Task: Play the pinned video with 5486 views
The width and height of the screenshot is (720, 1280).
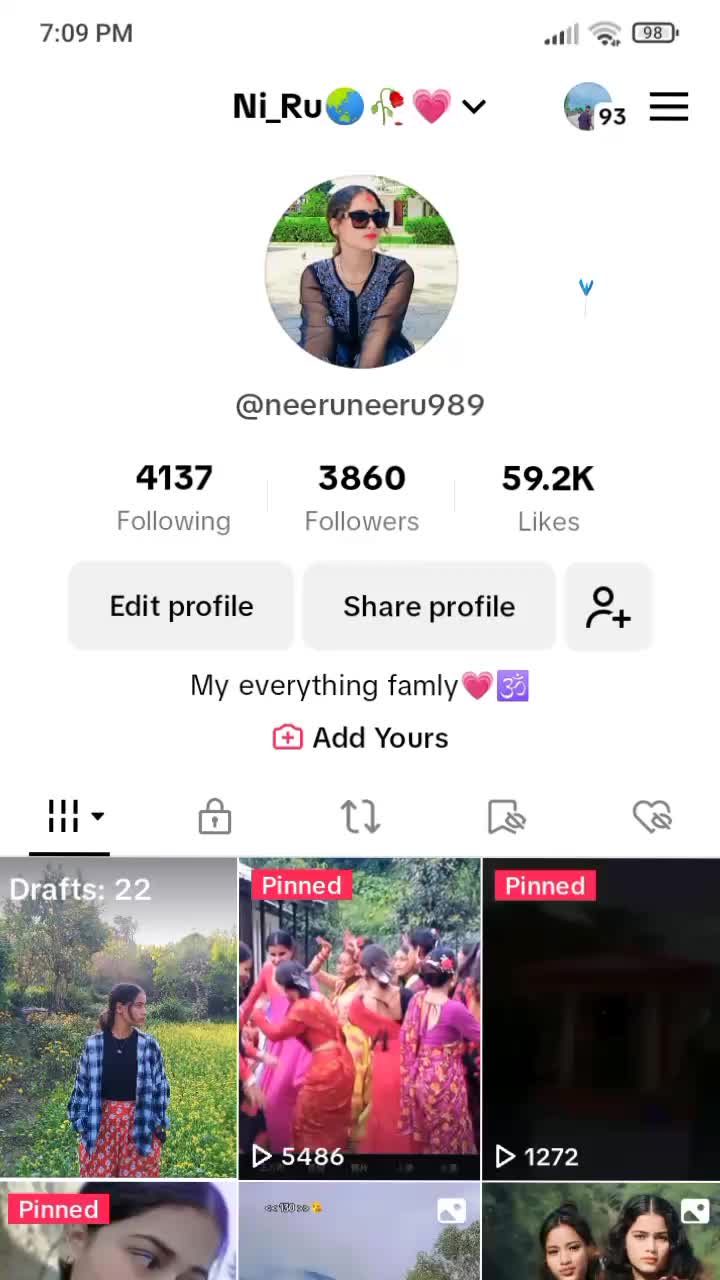Action: coord(360,1018)
